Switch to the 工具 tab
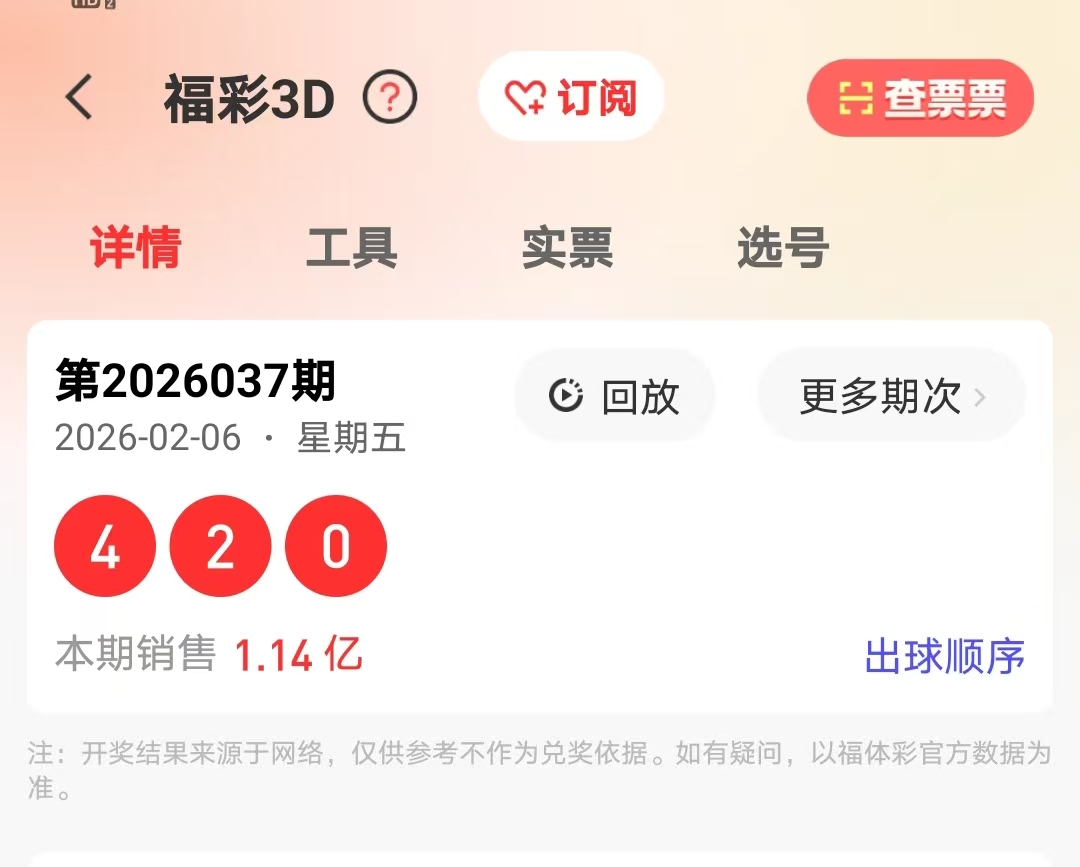The height and width of the screenshot is (867, 1080). click(352, 248)
